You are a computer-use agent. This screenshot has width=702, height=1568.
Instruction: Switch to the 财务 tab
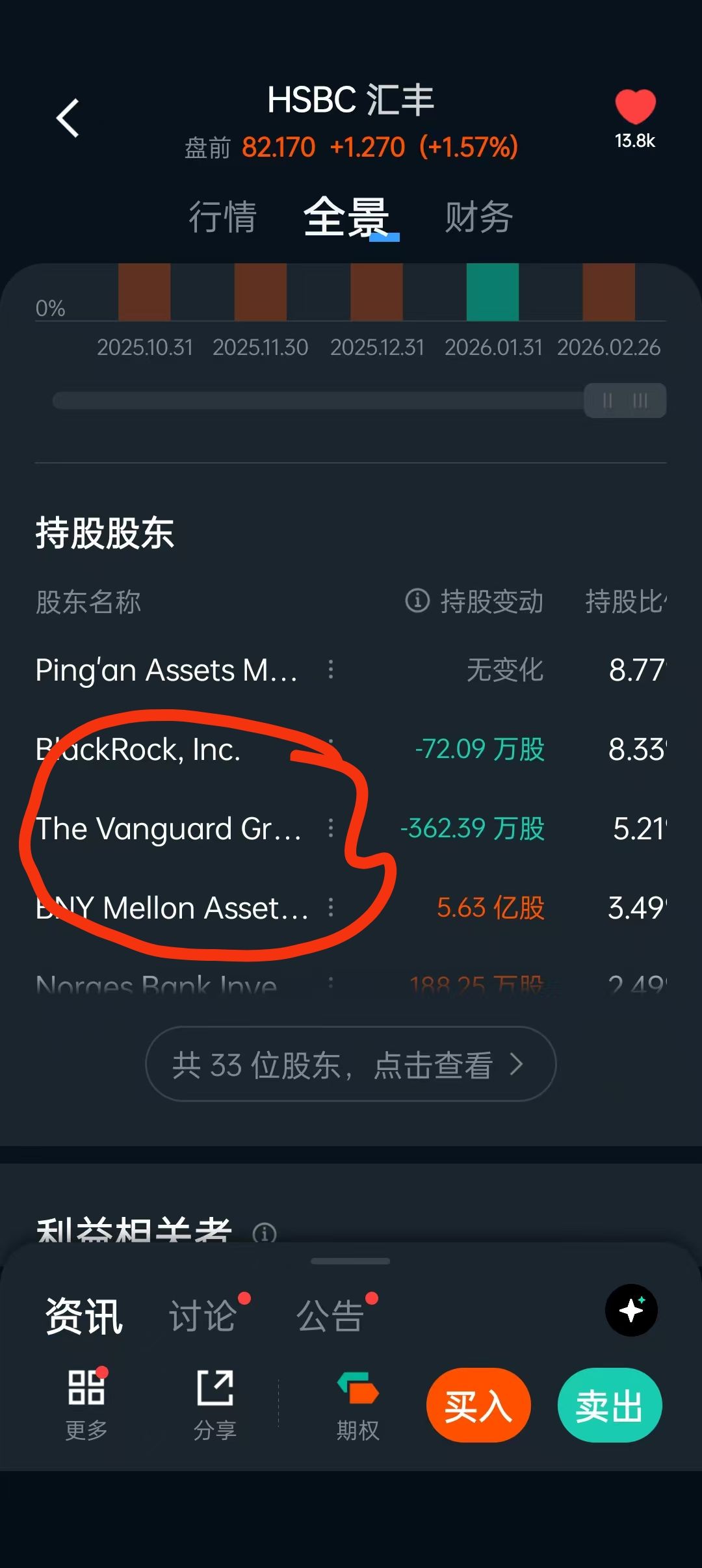coord(478,217)
